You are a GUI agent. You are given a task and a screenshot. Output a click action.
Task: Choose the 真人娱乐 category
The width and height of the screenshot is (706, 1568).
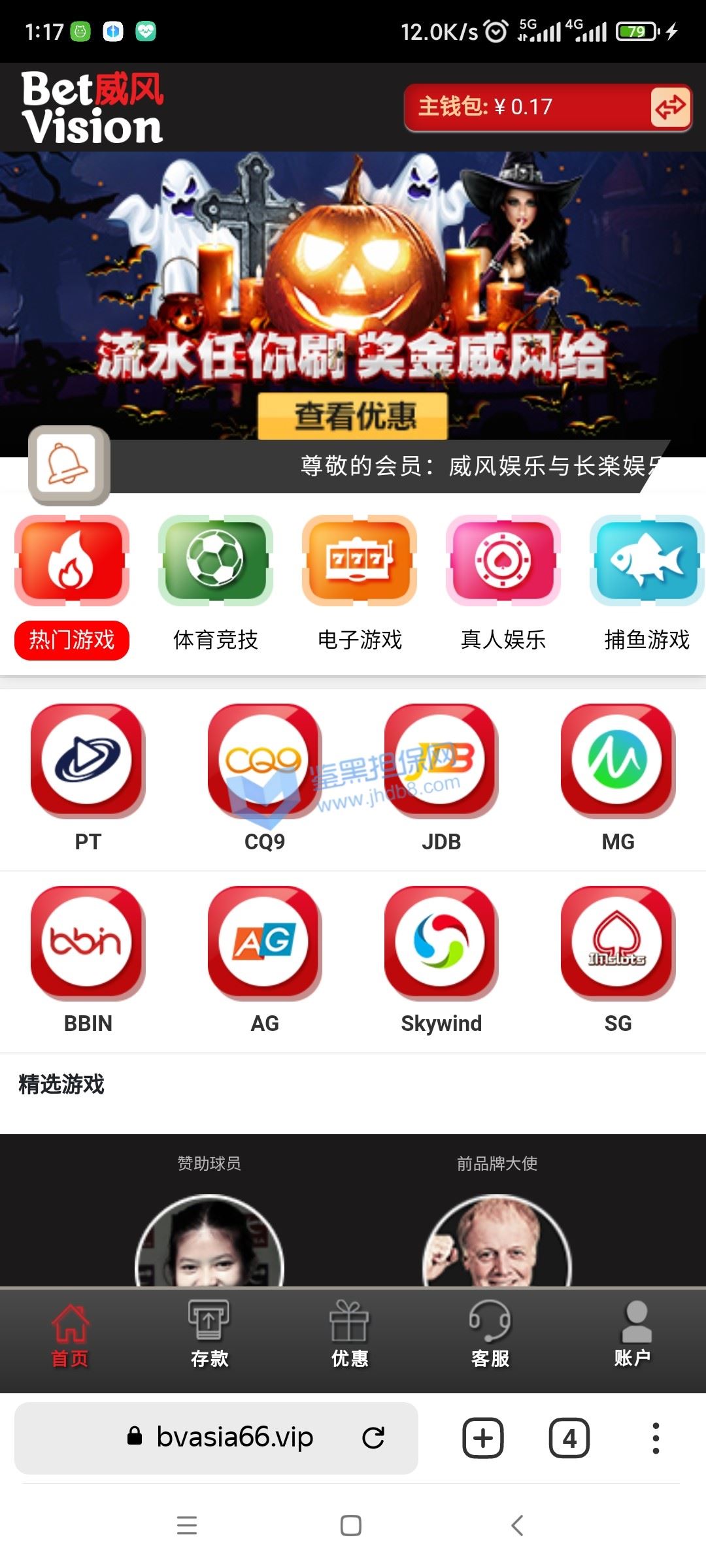[x=503, y=585]
